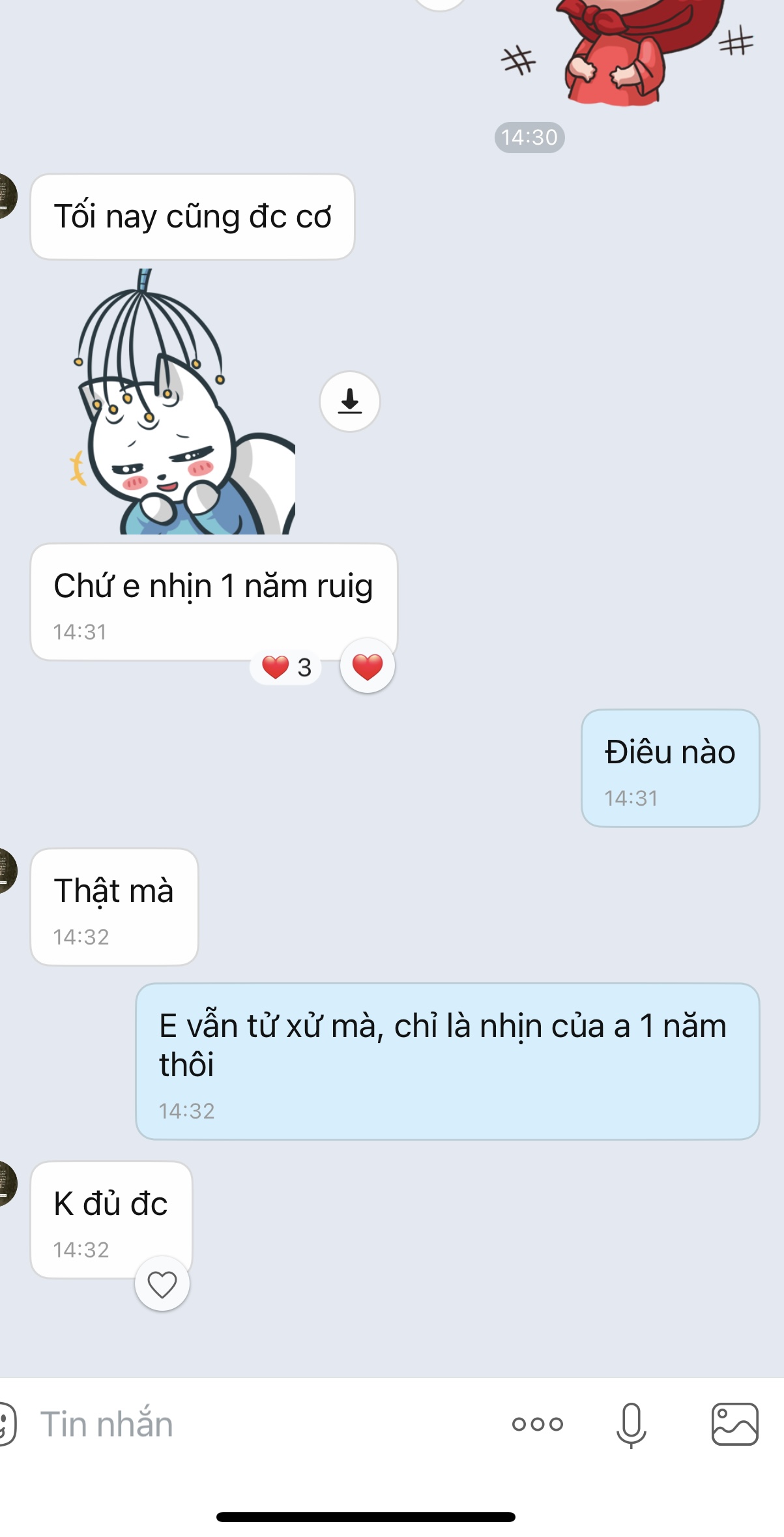This screenshot has height=1537, width=784.
Task: View the 3 heart reactions count
Action: click(x=287, y=667)
